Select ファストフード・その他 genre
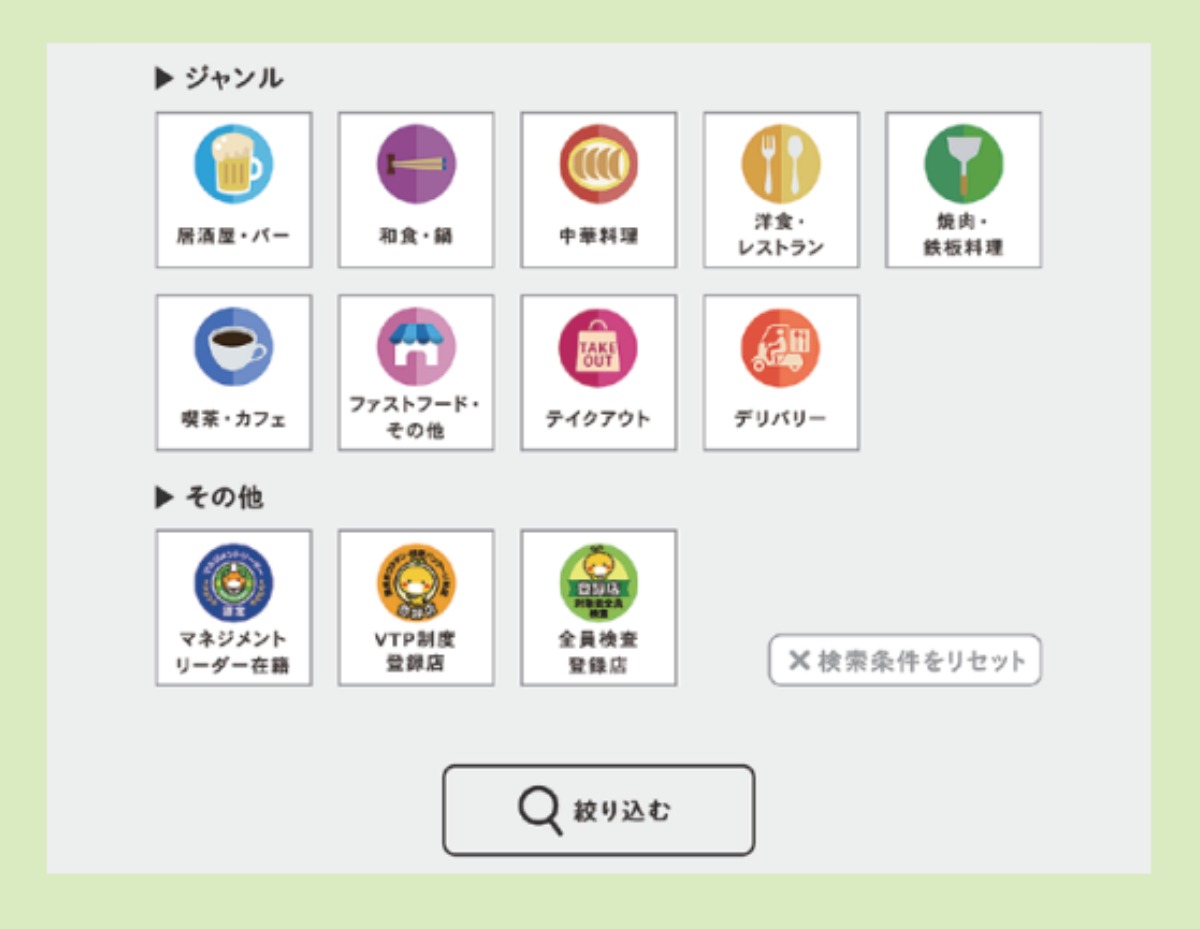Viewport: 1200px width, 929px height. point(416,372)
